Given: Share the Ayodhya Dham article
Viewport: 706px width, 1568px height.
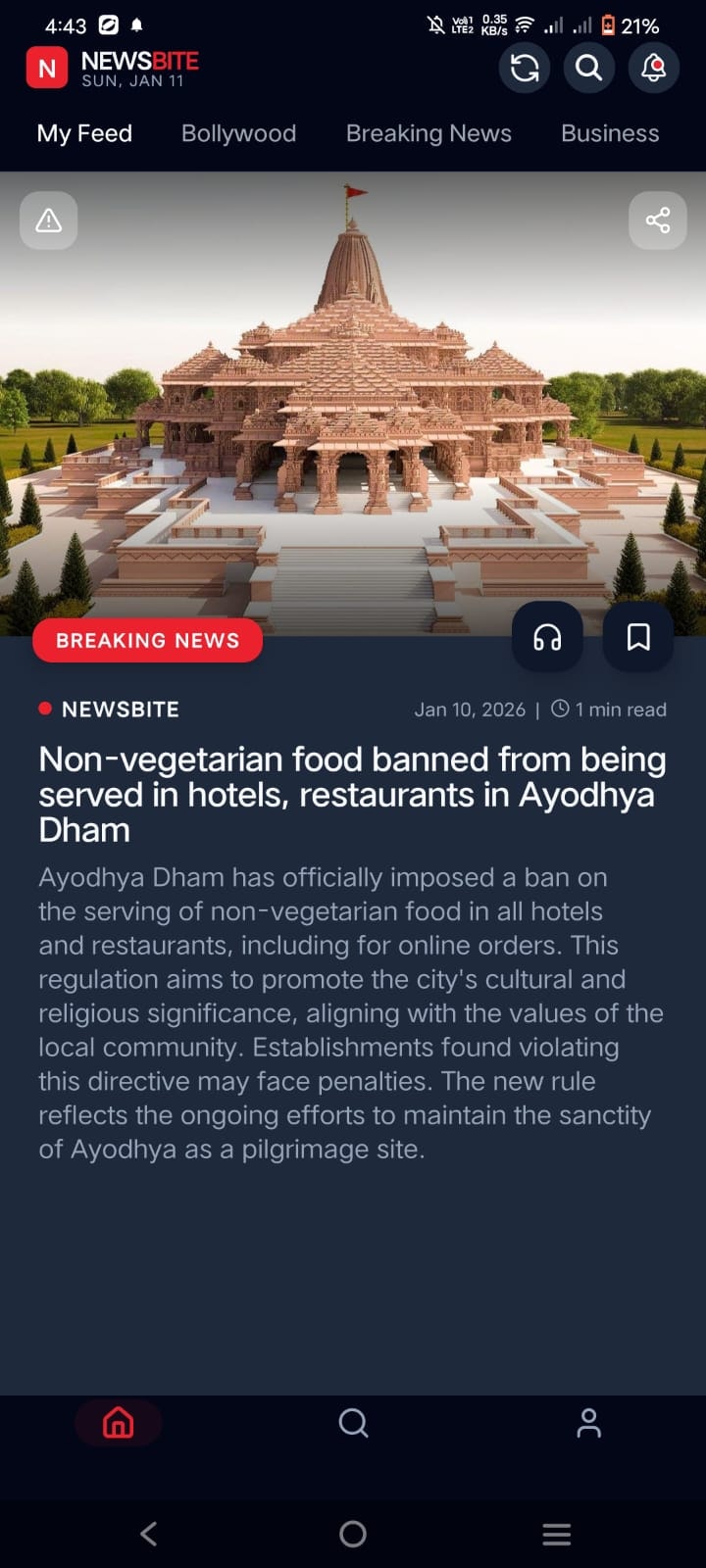Looking at the screenshot, I should [657, 220].
